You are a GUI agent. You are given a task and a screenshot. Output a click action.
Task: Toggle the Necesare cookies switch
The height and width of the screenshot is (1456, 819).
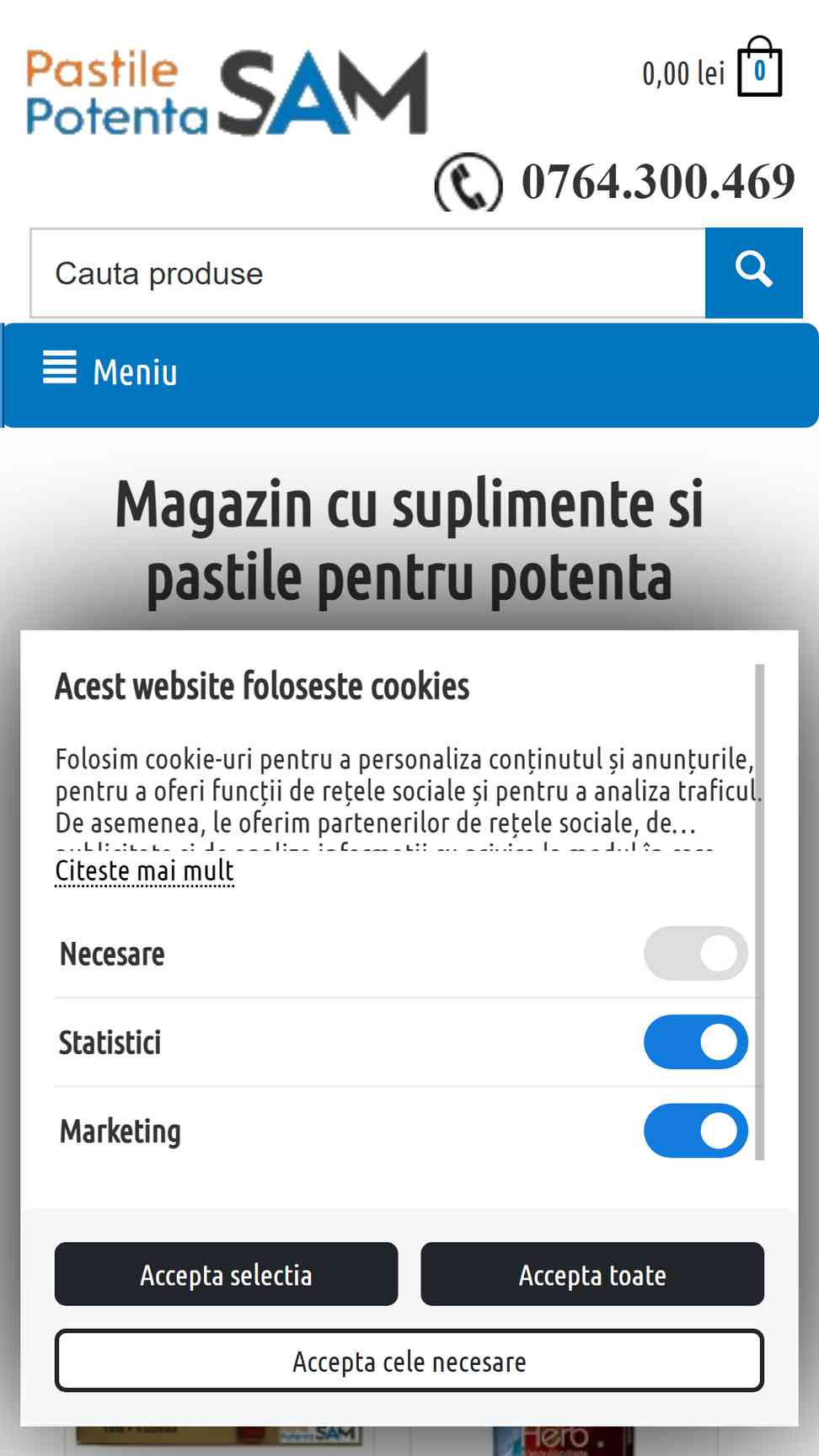(x=696, y=954)
